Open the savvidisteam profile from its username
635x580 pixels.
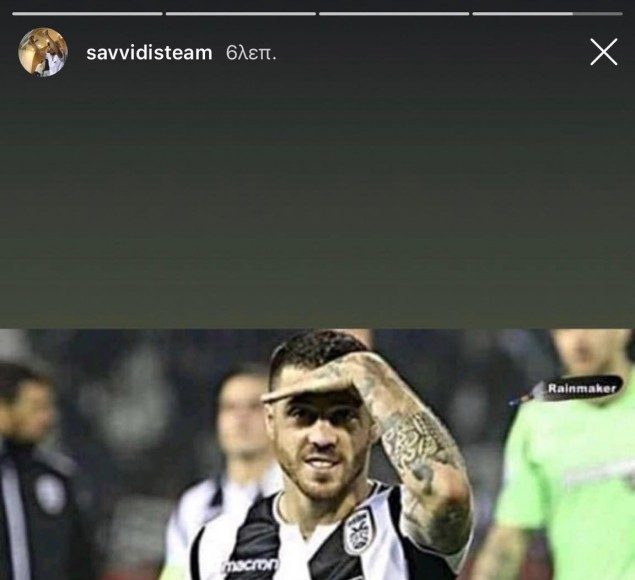tap(149, 53)
